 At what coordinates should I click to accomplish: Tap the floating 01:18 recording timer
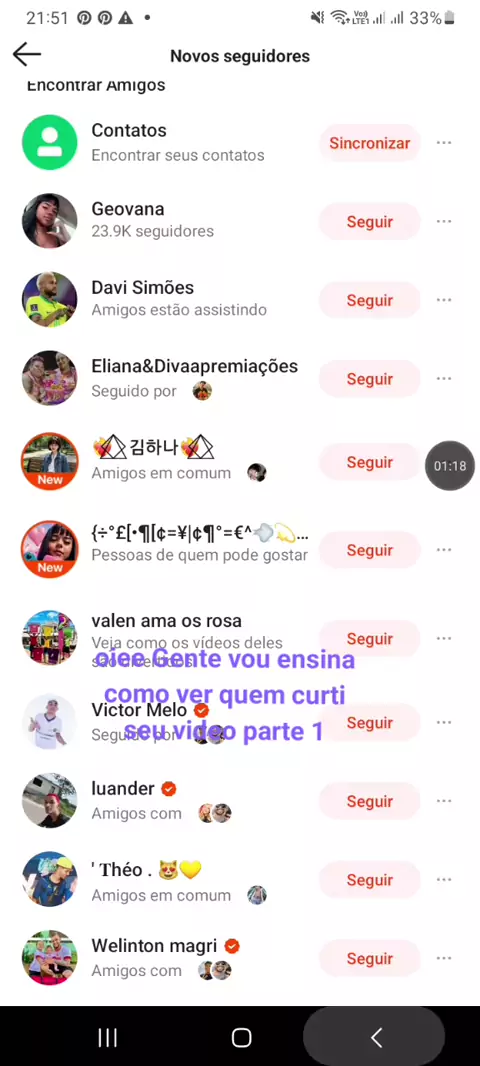(x=450, y=466)
